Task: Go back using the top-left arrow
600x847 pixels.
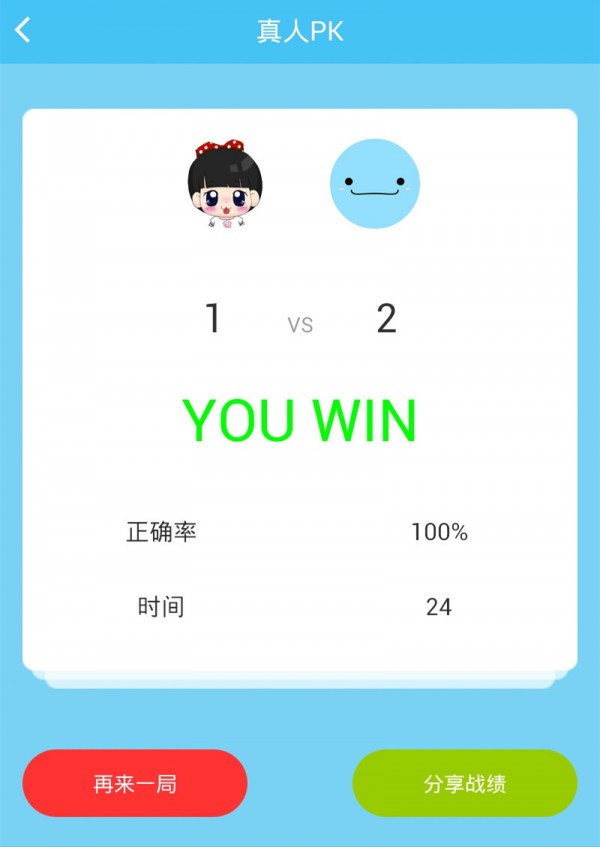Action: (x=23, y=31)
